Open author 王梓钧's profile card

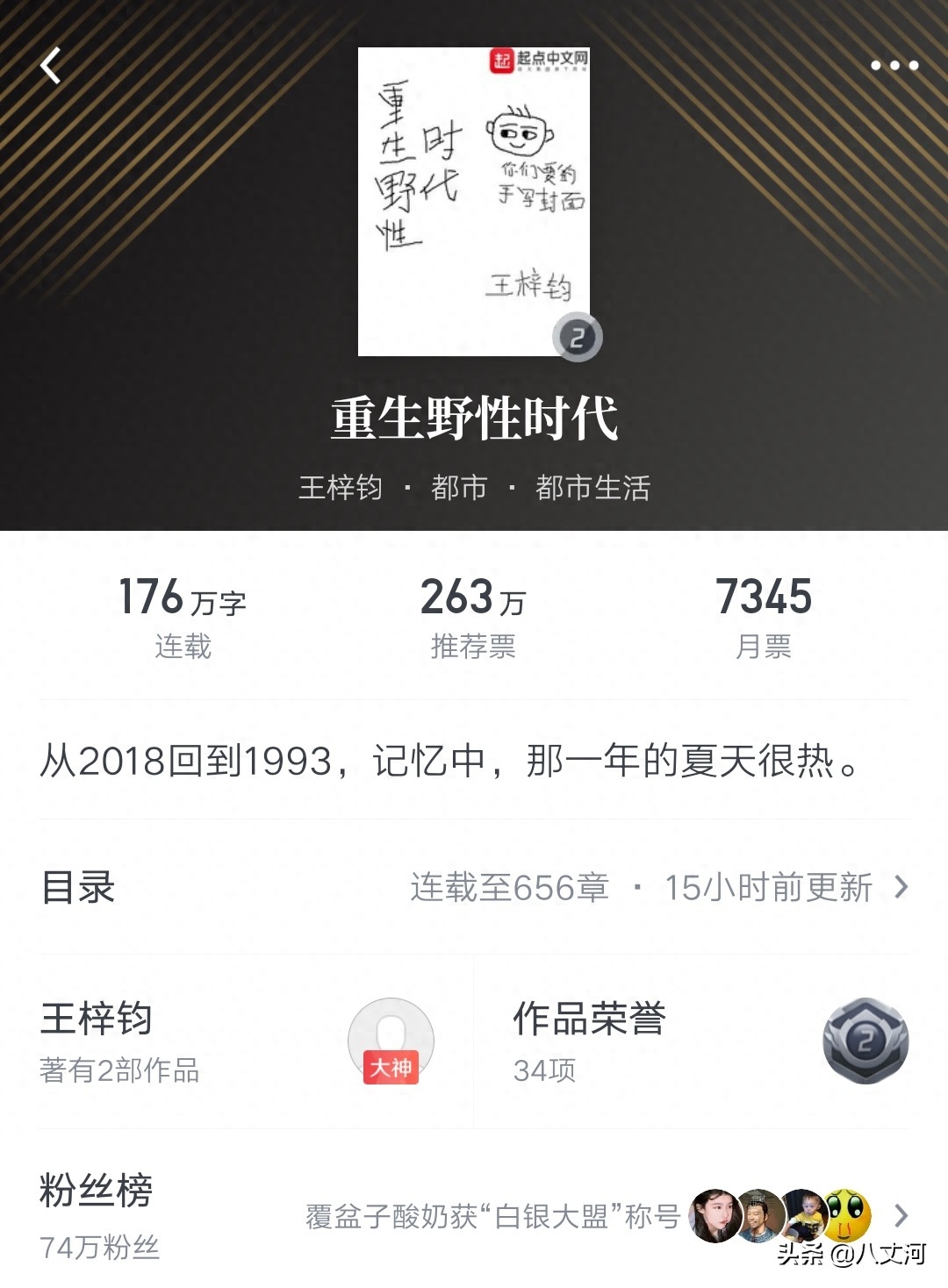click(237, 1041)
